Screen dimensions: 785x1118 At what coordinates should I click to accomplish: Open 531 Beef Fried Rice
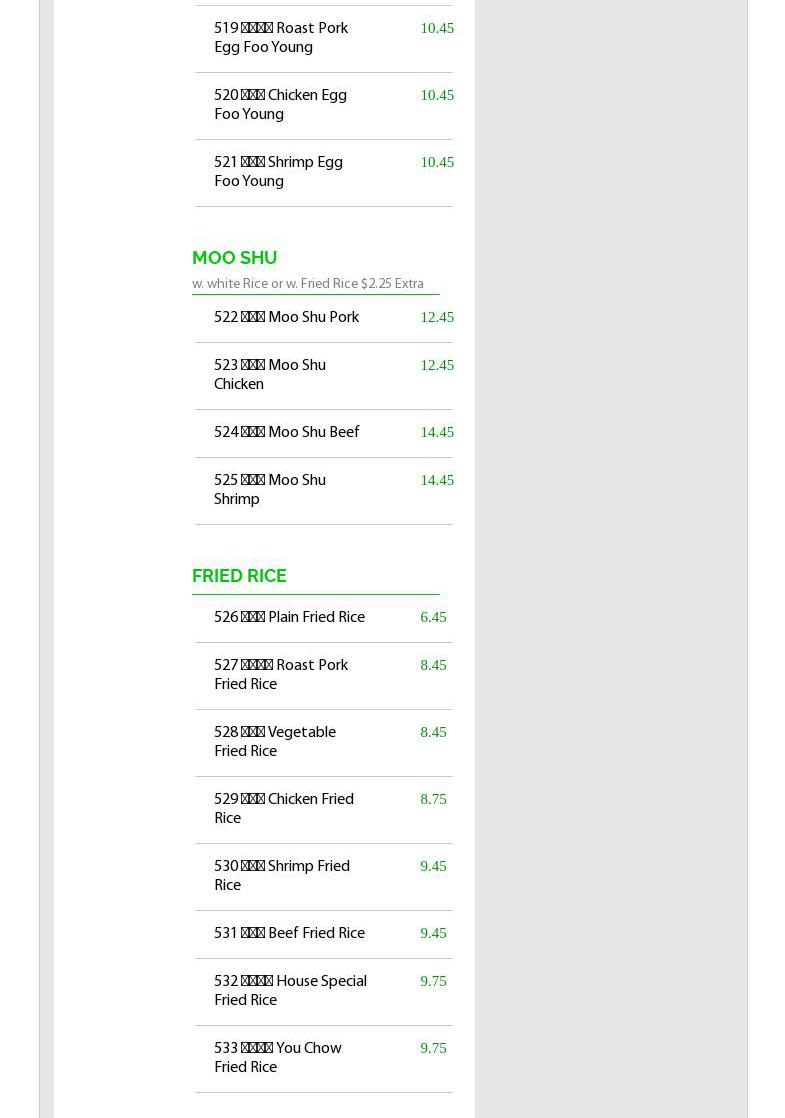(x=289, y=934)
